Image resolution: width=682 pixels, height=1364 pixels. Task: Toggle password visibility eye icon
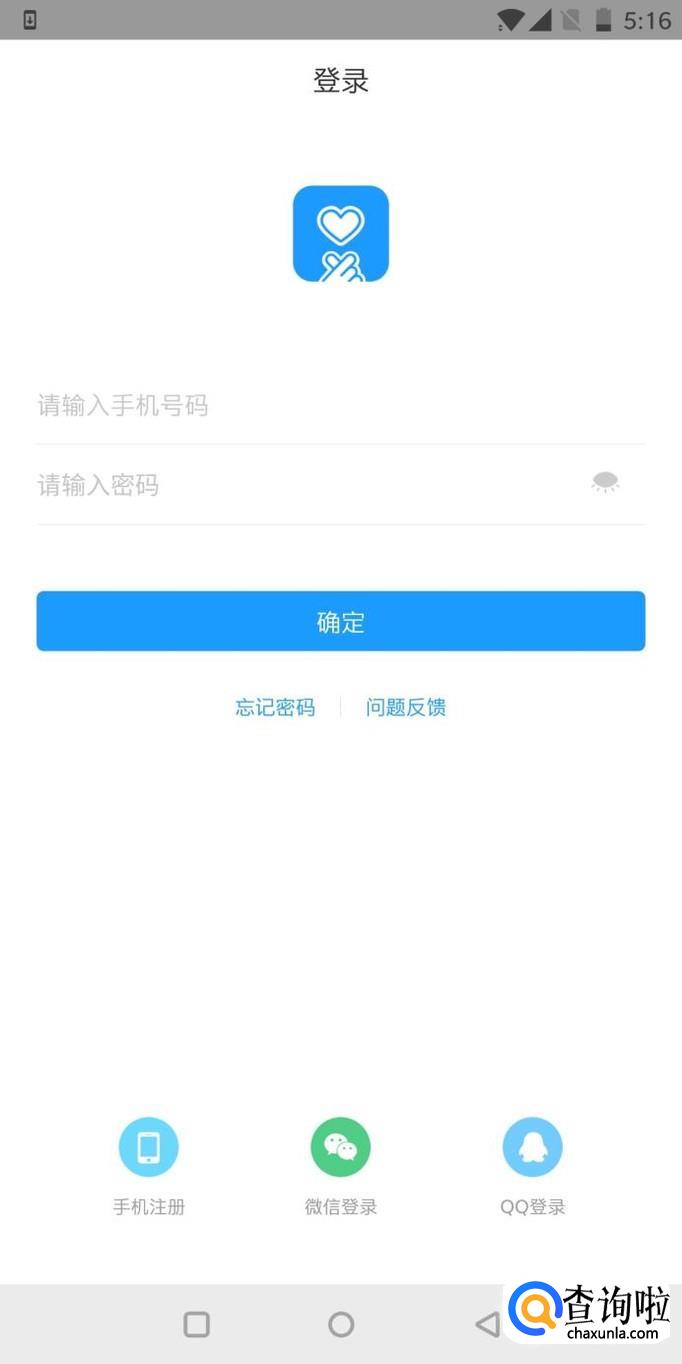coord(605,484)
